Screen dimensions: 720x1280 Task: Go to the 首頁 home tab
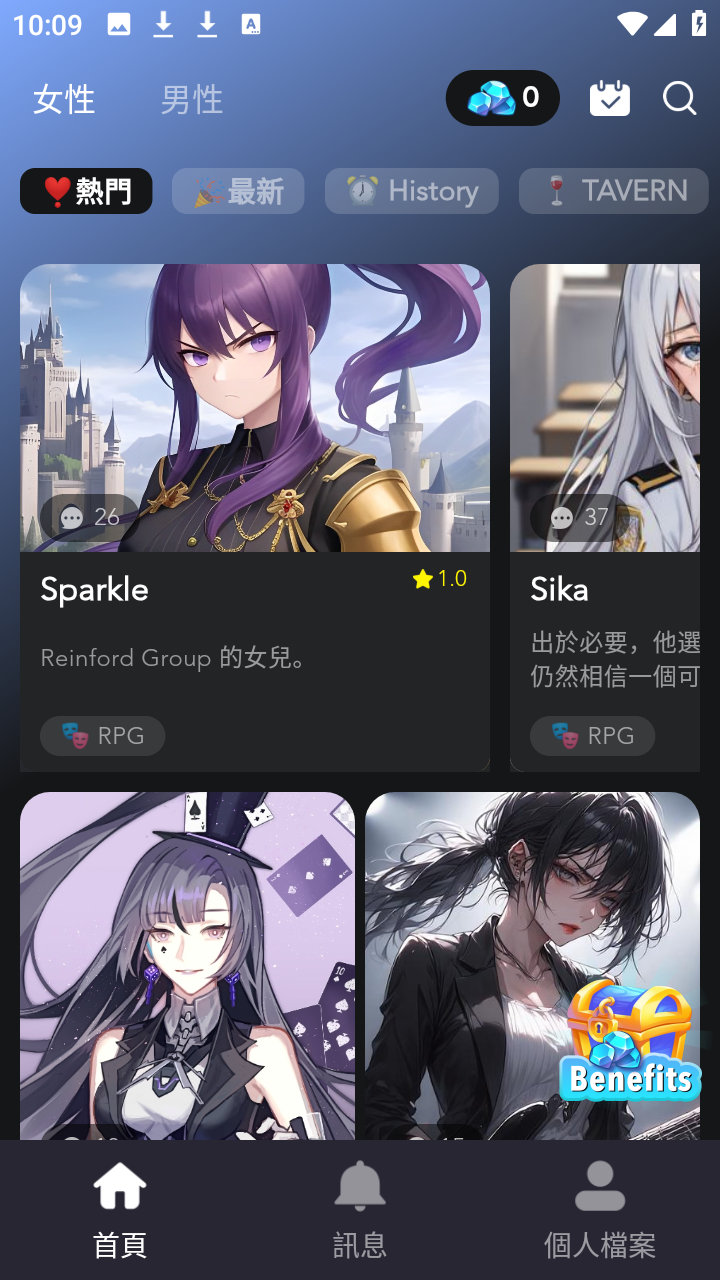point(120,1210)
